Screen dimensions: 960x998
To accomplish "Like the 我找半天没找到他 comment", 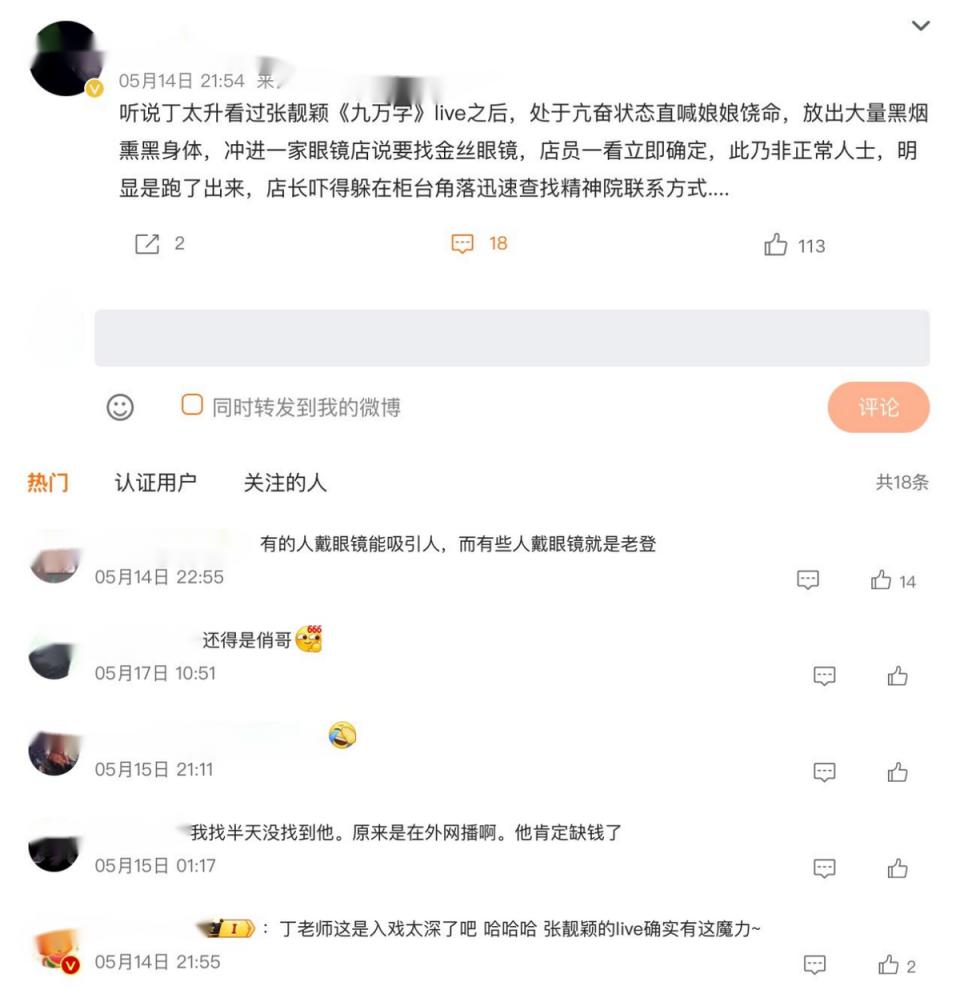I will click(x=897, y=868).
